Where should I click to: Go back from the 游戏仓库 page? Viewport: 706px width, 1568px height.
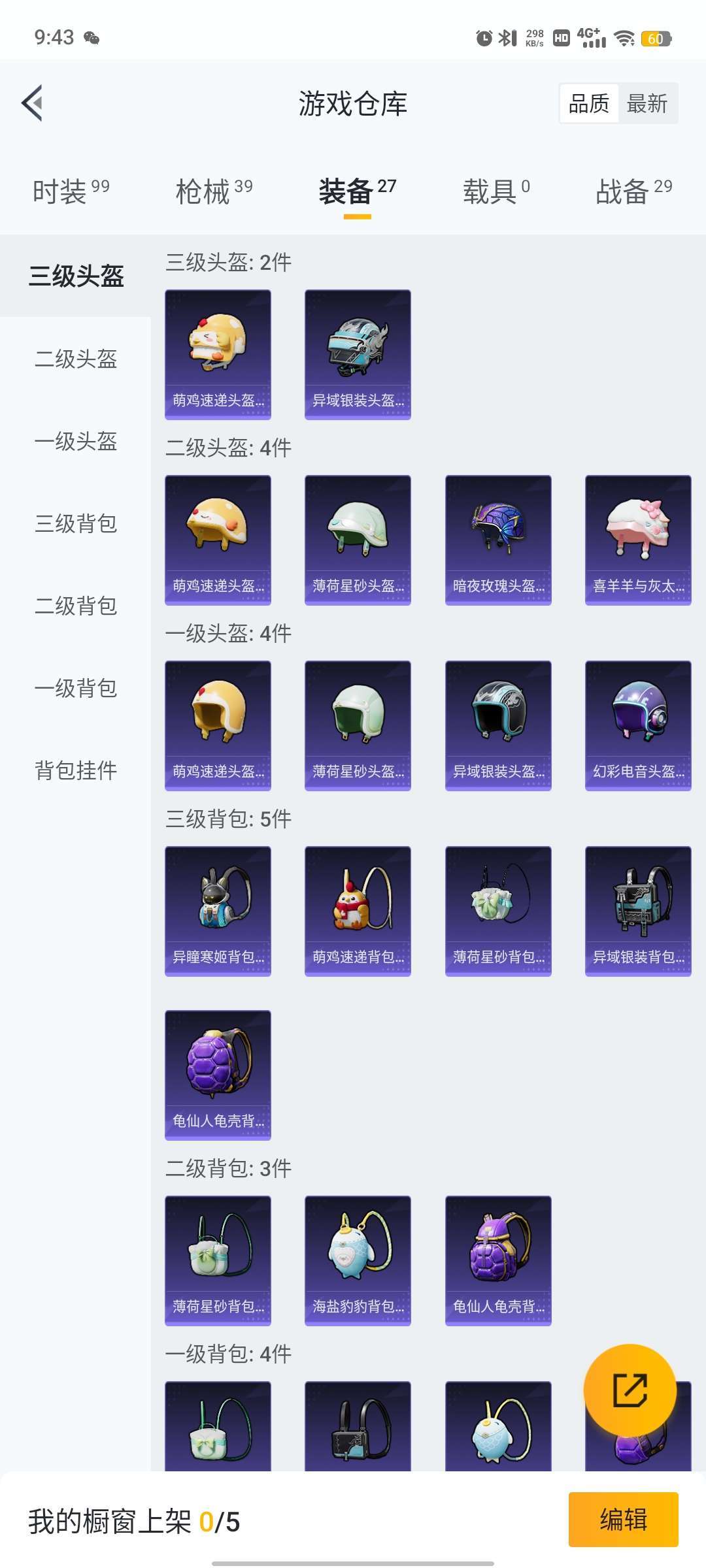pyautogui.click(x=32, y=103)
